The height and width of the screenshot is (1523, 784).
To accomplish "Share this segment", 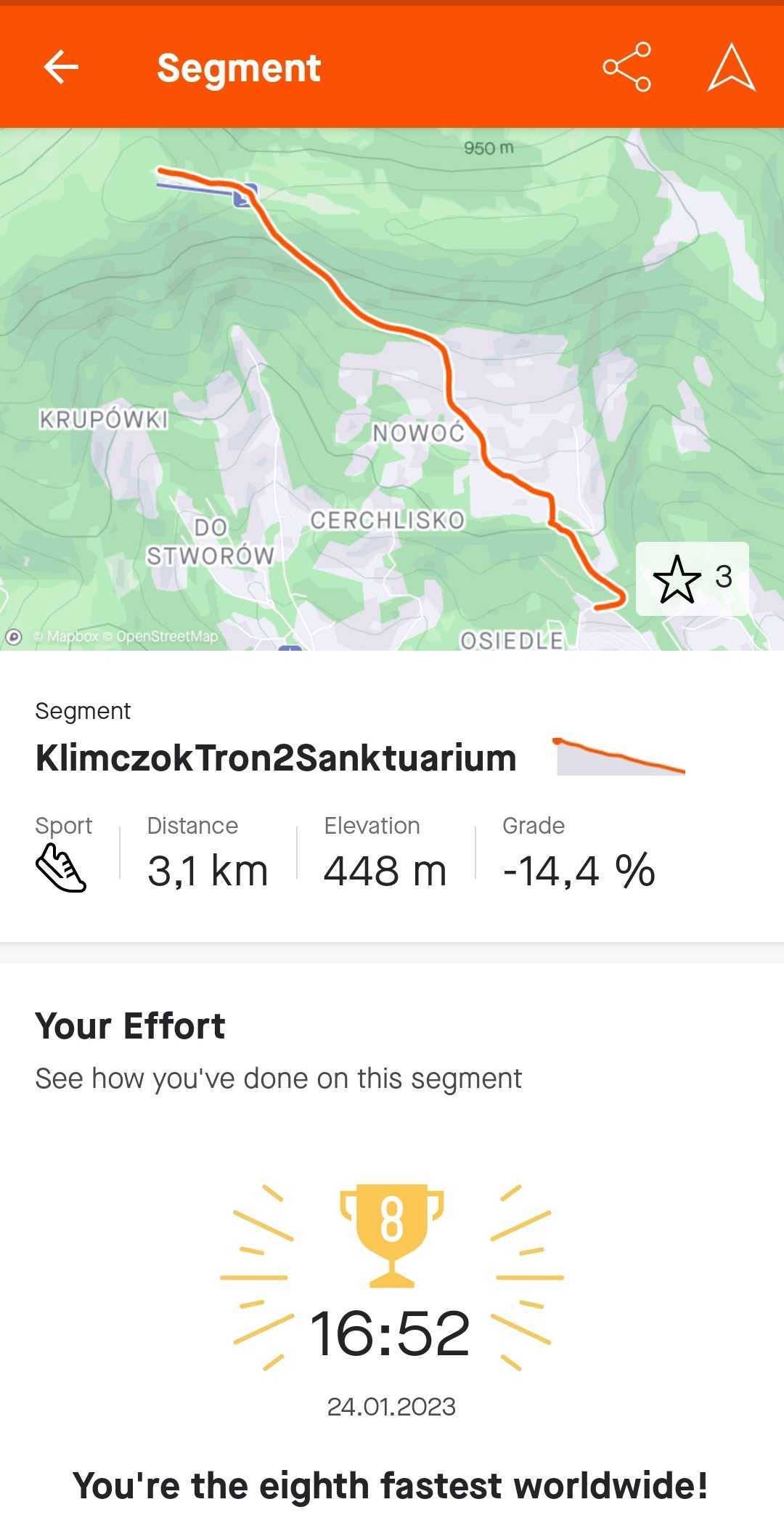I will pyautogui.click(x=626, y=68).
